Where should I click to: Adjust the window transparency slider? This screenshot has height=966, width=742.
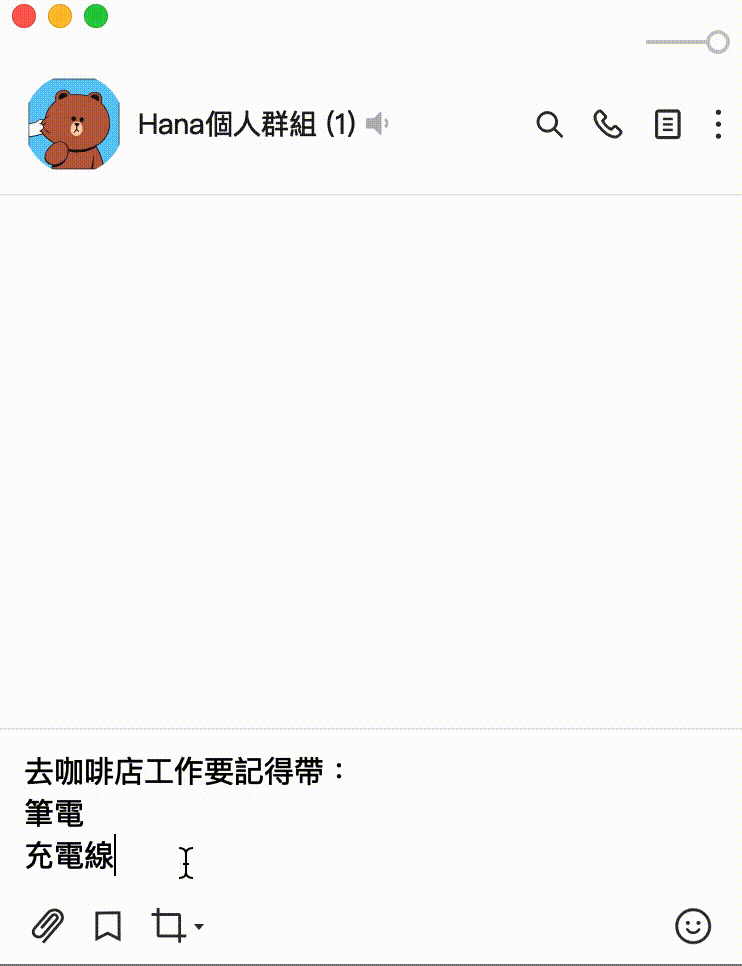[717, 42]
